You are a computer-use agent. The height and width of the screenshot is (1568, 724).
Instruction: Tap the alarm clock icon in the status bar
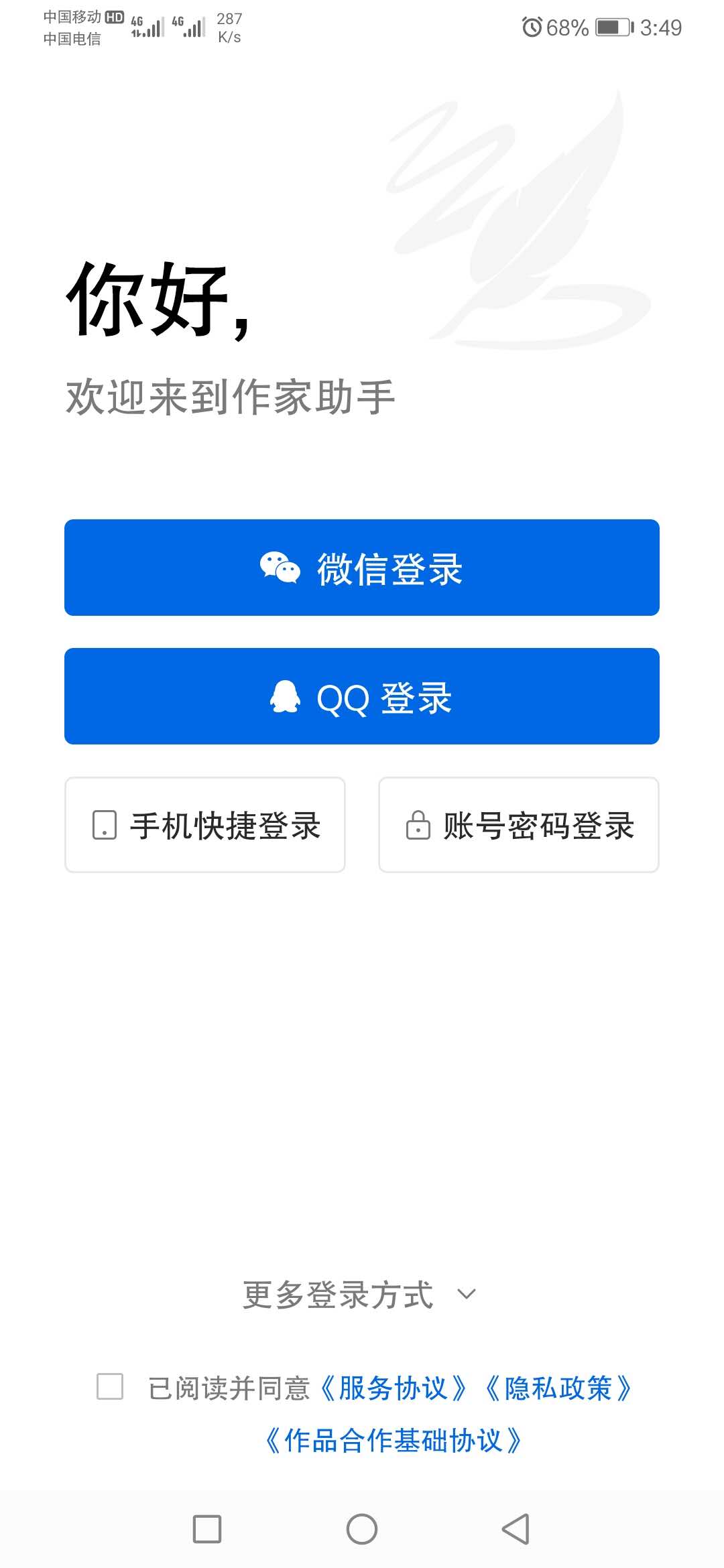(532, 27)
